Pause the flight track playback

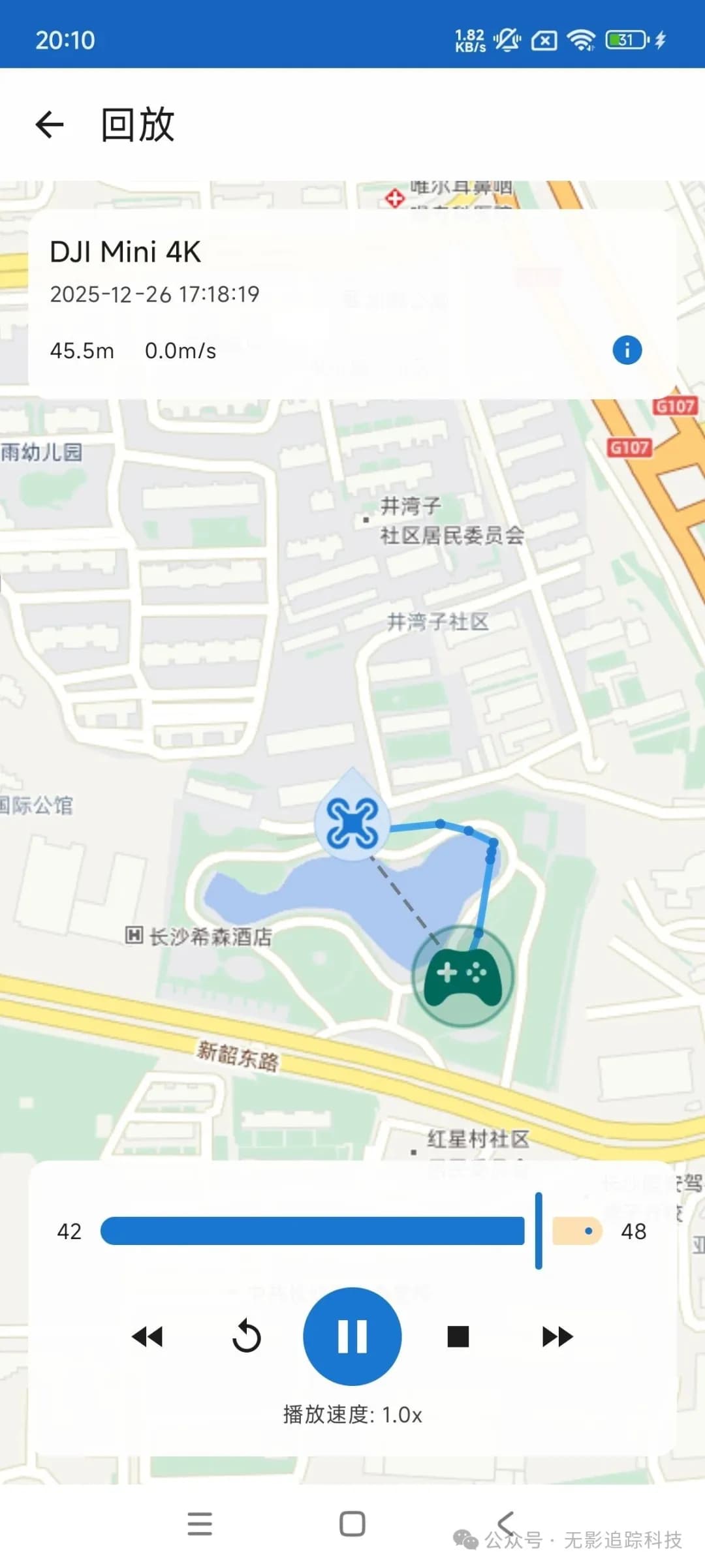coord(351,1336)
